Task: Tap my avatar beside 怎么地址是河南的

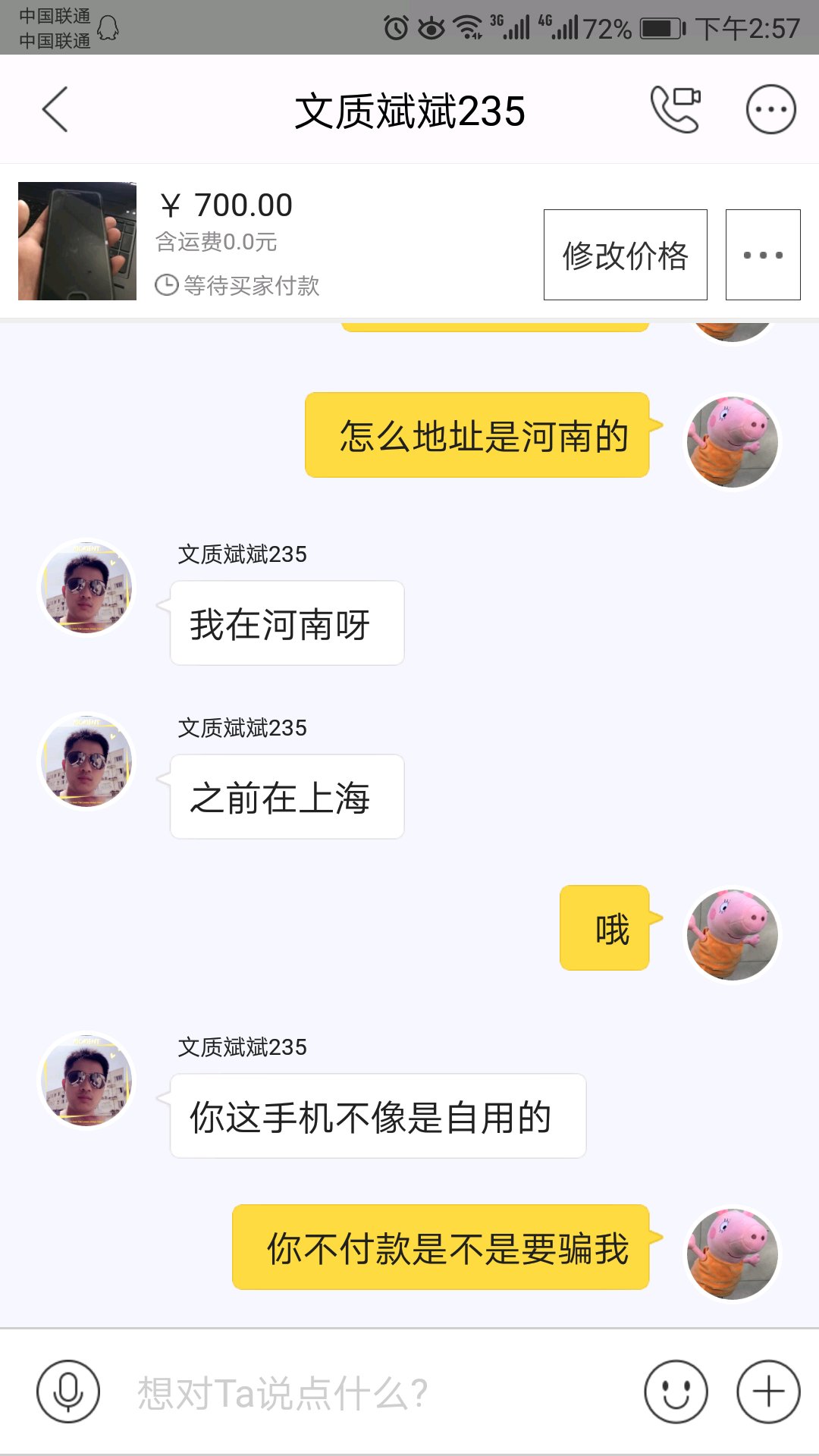Action: click(732, 441)
